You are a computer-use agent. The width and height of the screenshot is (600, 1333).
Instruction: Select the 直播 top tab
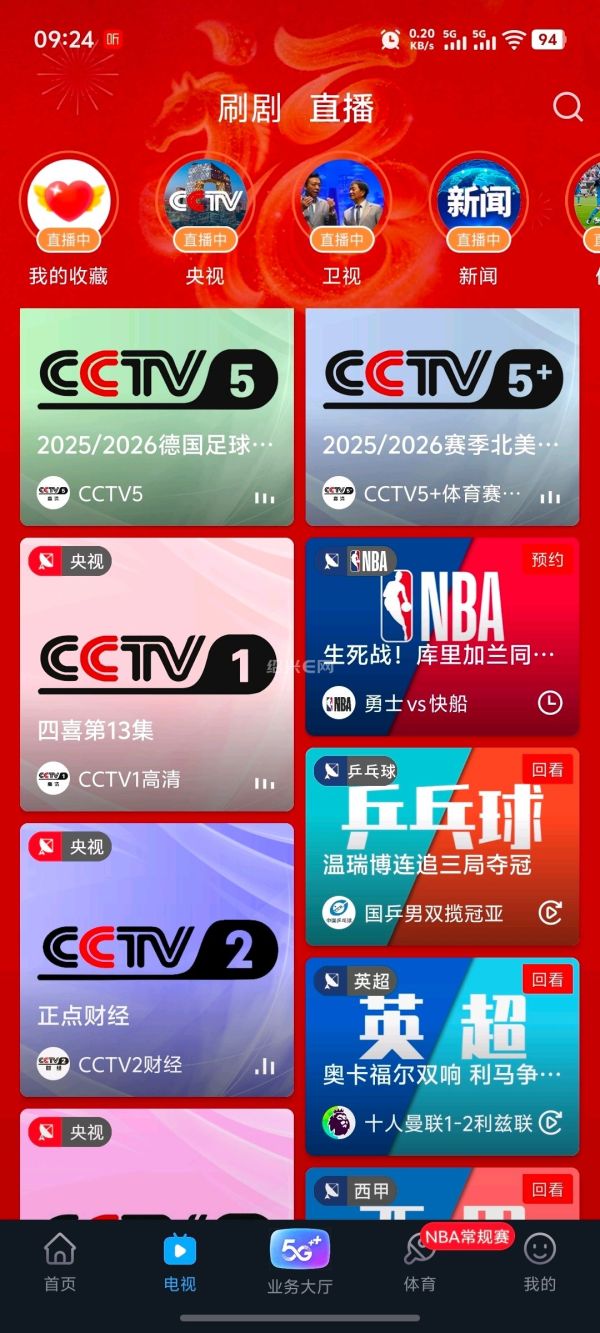coord(341,108)
